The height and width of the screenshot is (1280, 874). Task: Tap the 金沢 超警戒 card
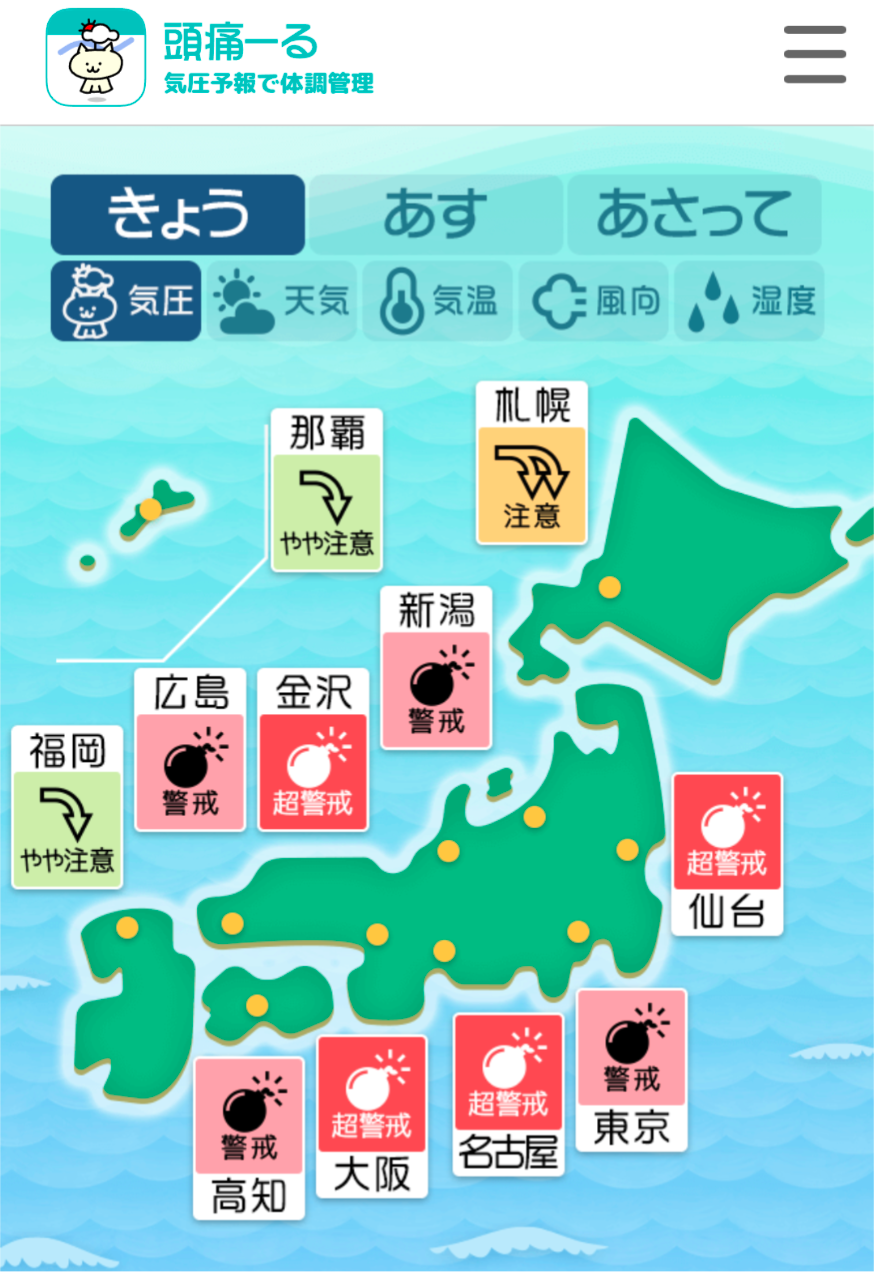pos(313,750)
